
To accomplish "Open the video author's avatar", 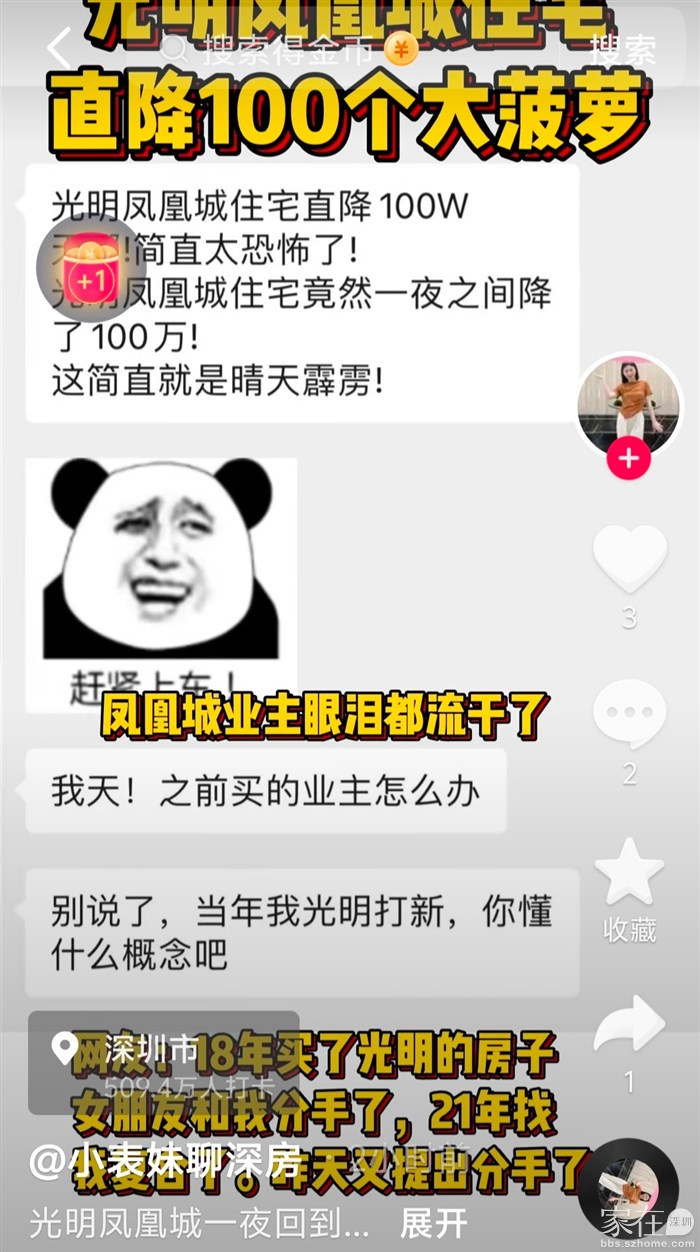I will 629,402.
